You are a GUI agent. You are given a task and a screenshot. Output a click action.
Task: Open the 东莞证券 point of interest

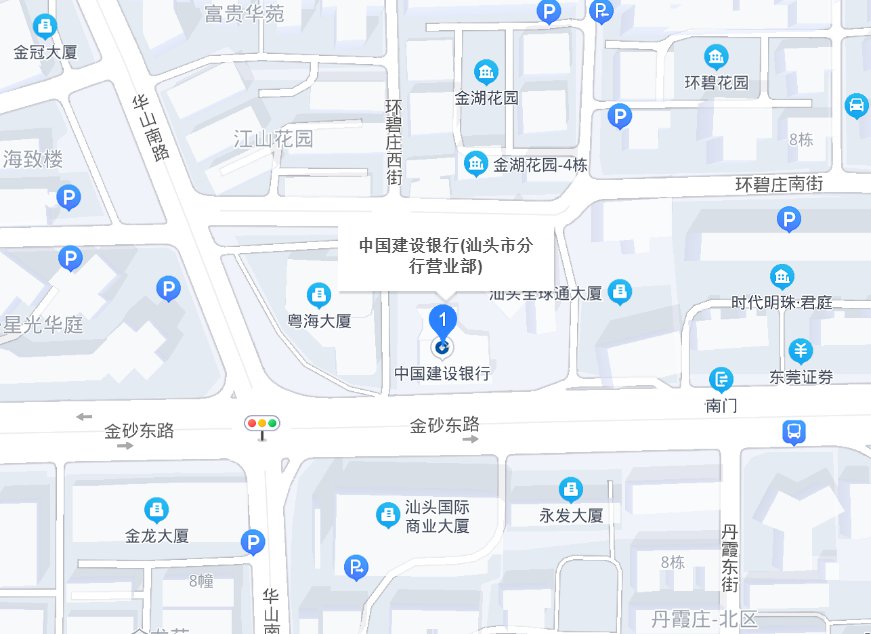coord(801,351)
